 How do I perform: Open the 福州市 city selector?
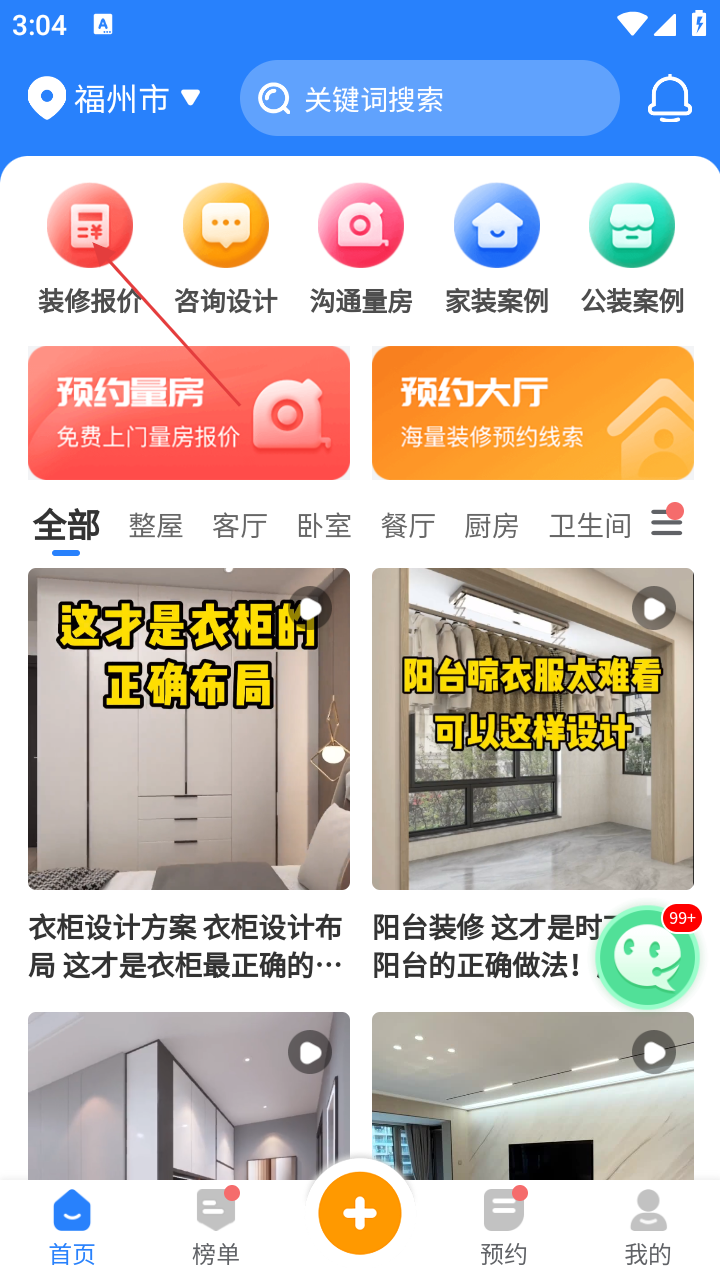[115, 98]
